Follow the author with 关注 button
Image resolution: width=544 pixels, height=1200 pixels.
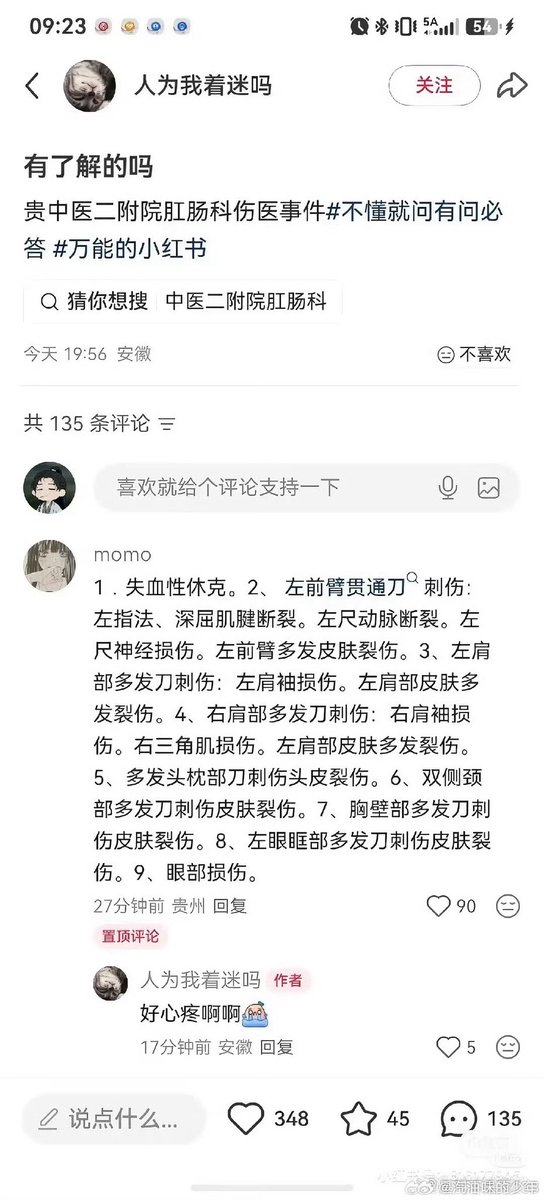[434, 86]
